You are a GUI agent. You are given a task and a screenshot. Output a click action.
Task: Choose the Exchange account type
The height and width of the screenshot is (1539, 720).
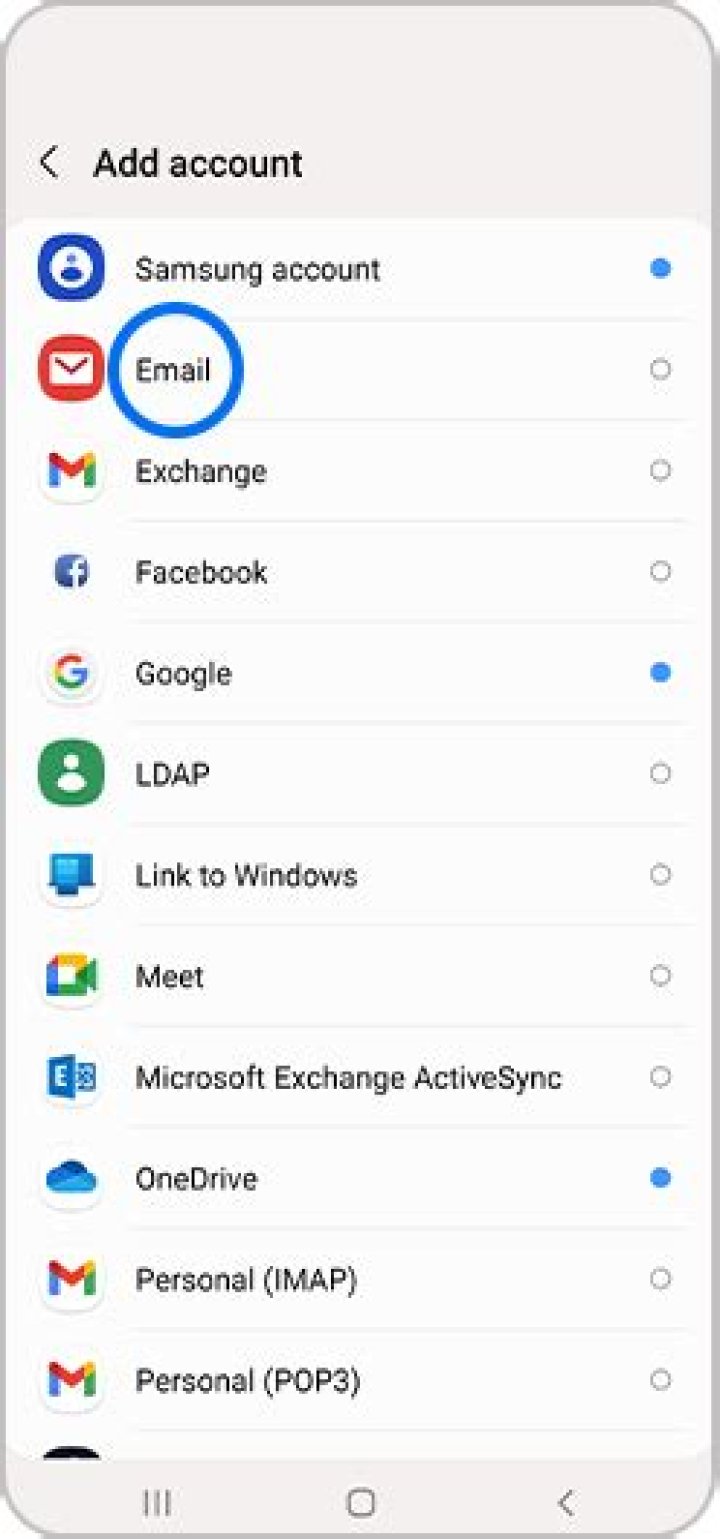click(201, 471)
